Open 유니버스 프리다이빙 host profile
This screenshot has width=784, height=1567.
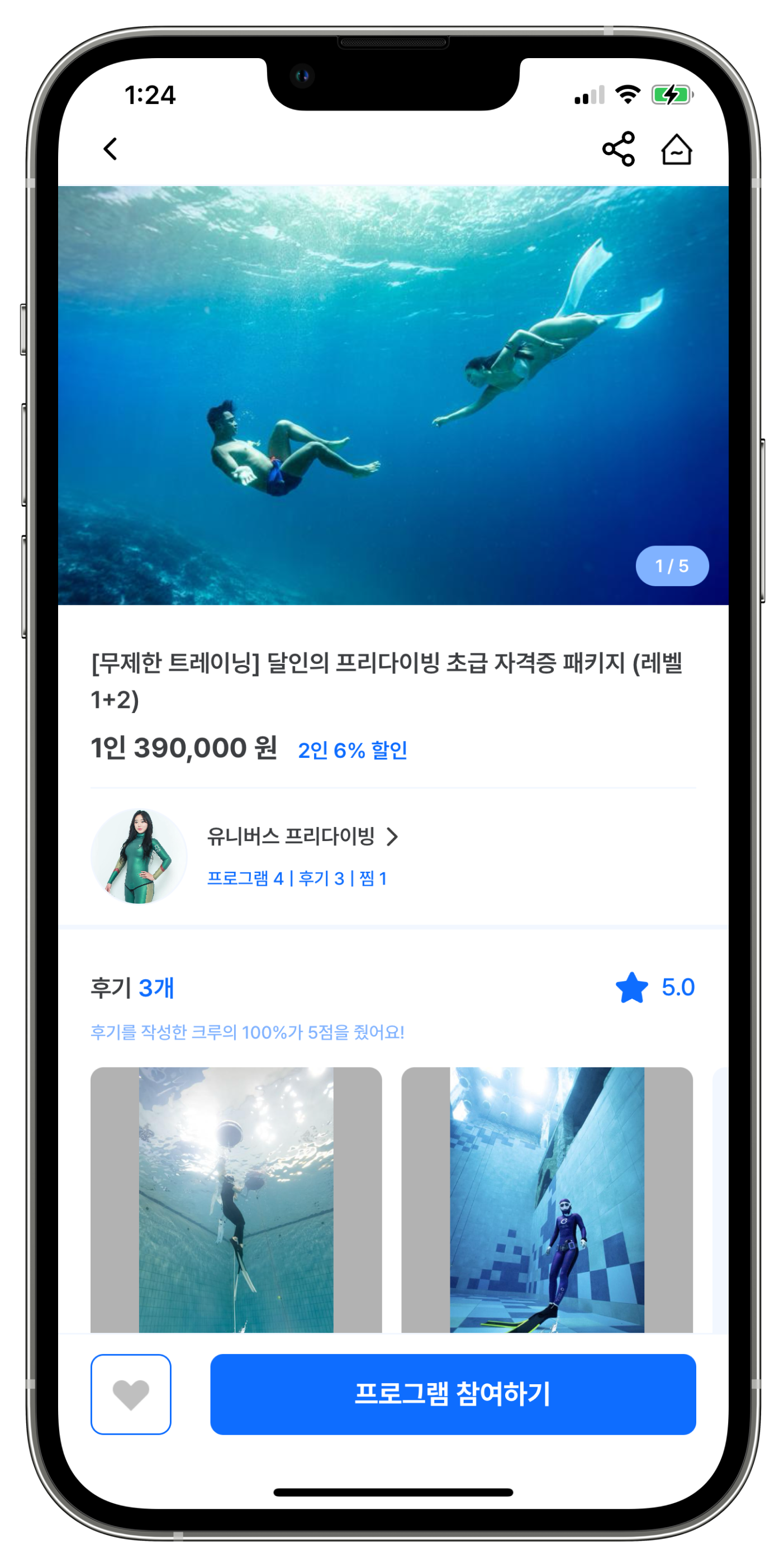(x=302, y=837)
